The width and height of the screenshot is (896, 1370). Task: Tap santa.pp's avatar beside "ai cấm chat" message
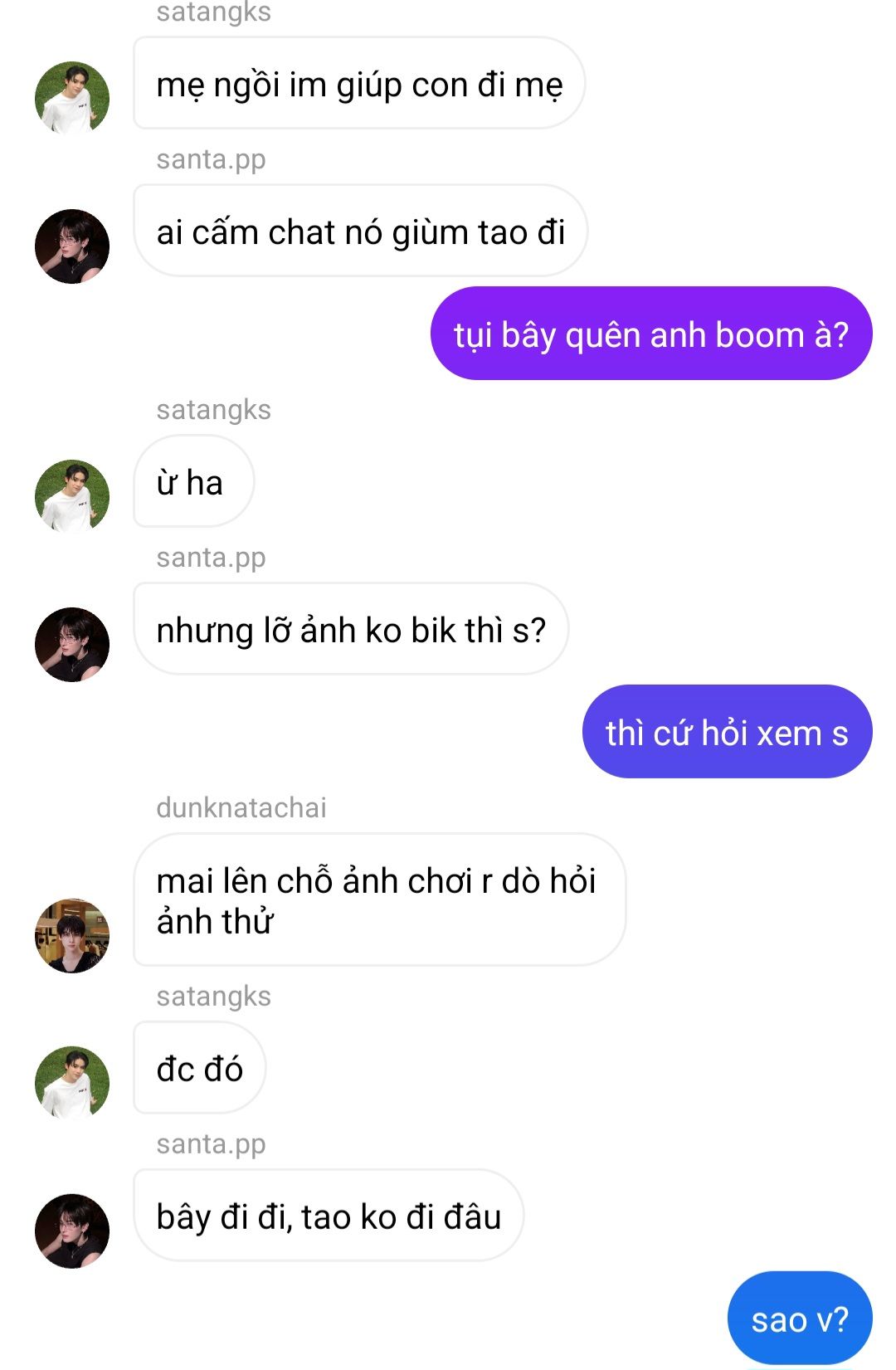click(x=72, y=246)
